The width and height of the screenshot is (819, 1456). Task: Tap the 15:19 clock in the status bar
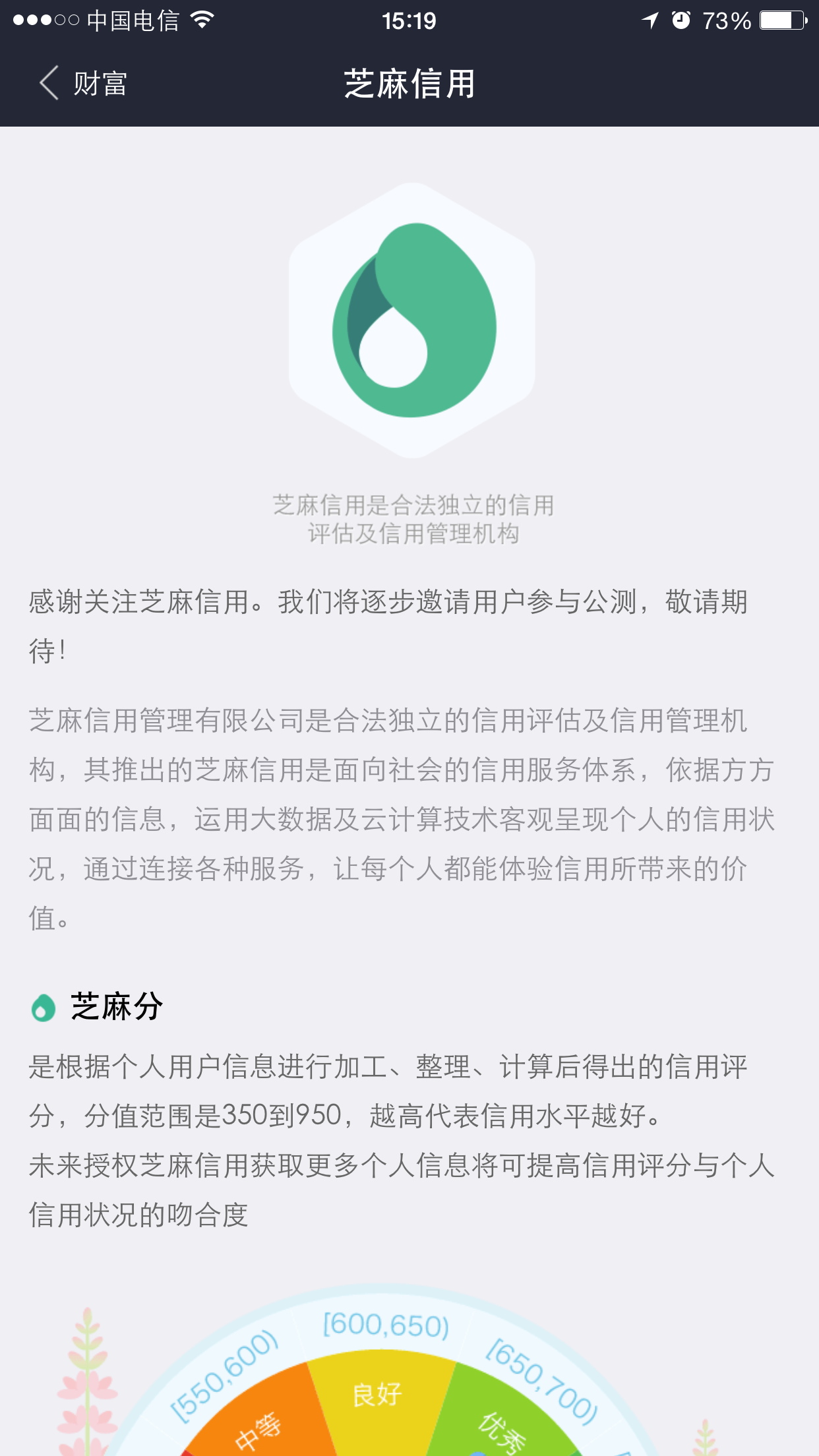coord(409,20)
